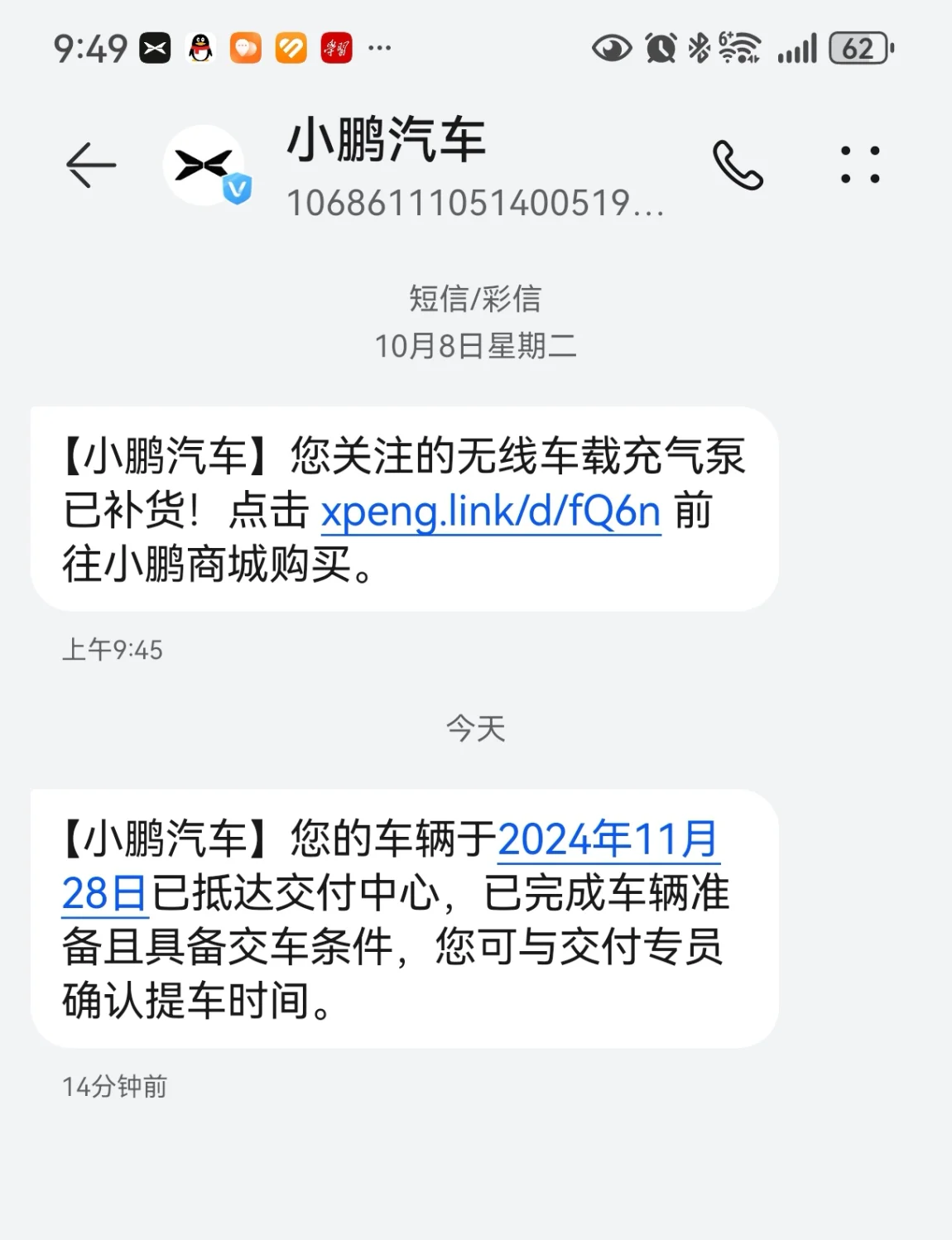Viewport: 952px width, 1240px height.
Task: View 小鹏汽车 sender profile avatar
Action: 205,166
